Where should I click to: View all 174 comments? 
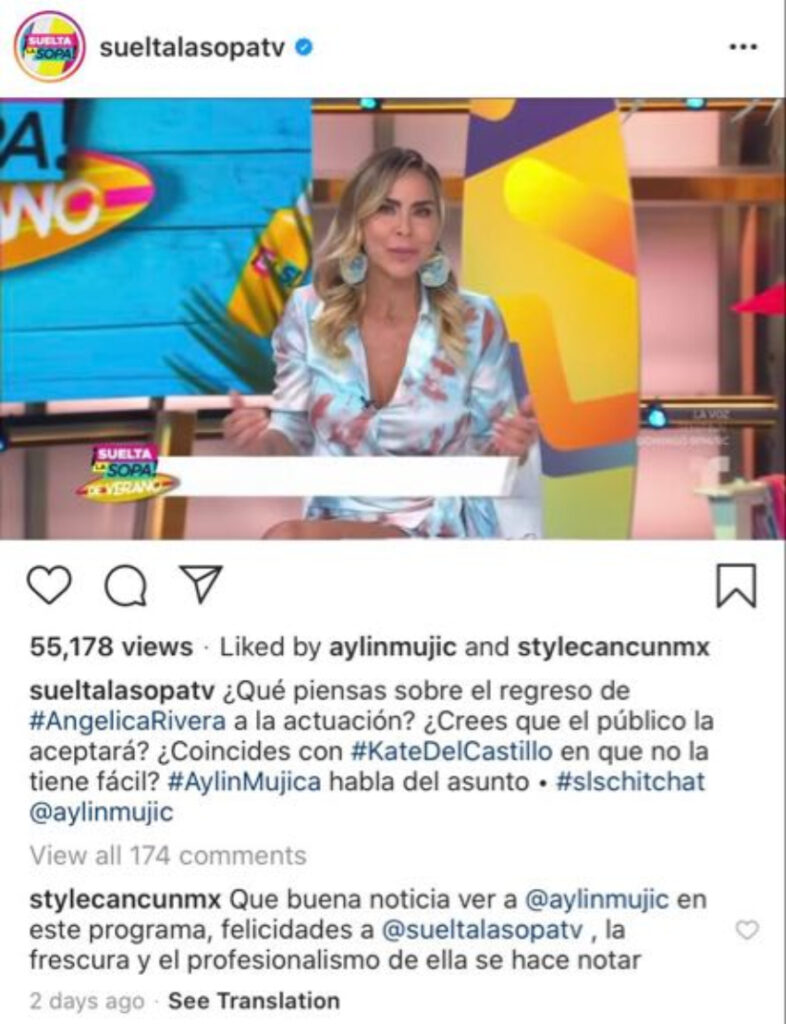168,856
